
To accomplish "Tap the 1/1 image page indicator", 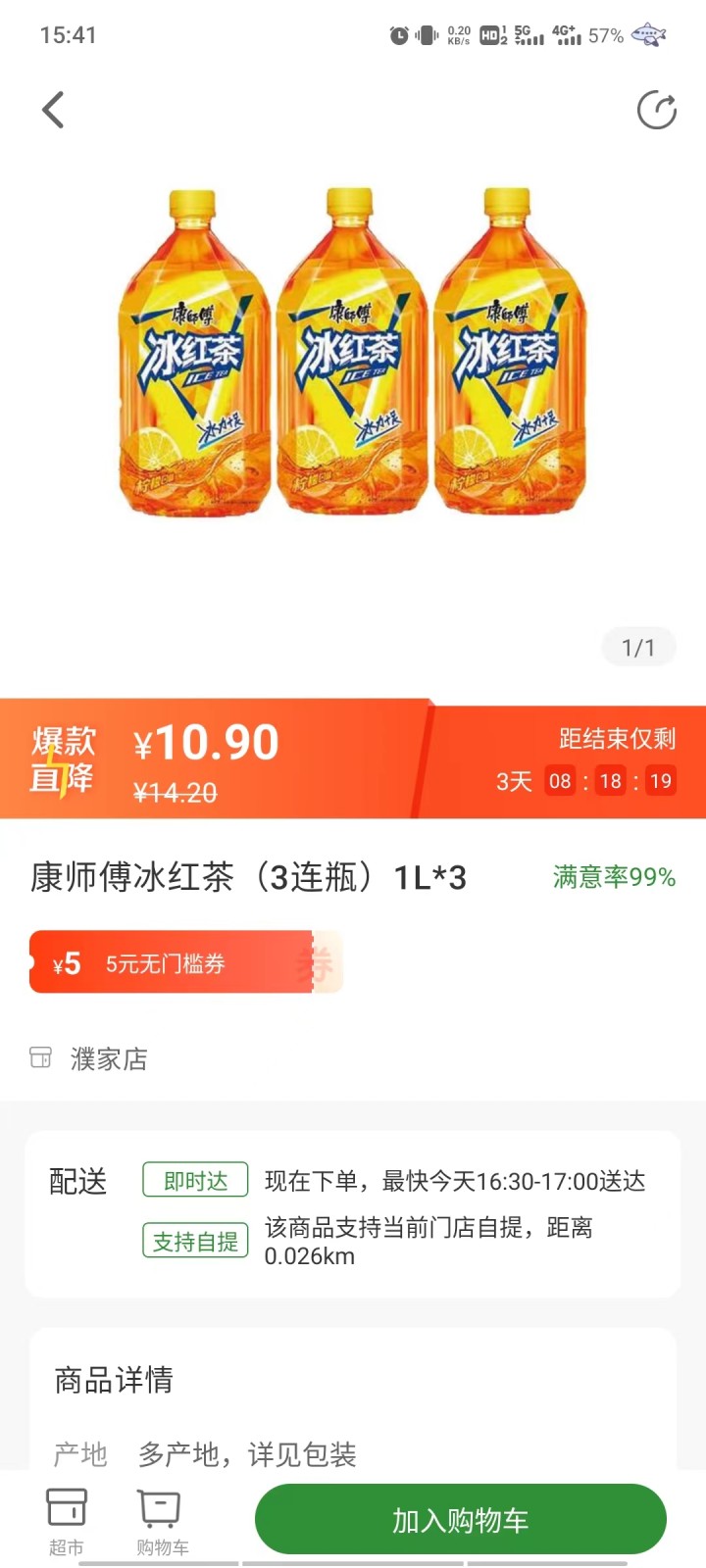I will click(638, 647).
